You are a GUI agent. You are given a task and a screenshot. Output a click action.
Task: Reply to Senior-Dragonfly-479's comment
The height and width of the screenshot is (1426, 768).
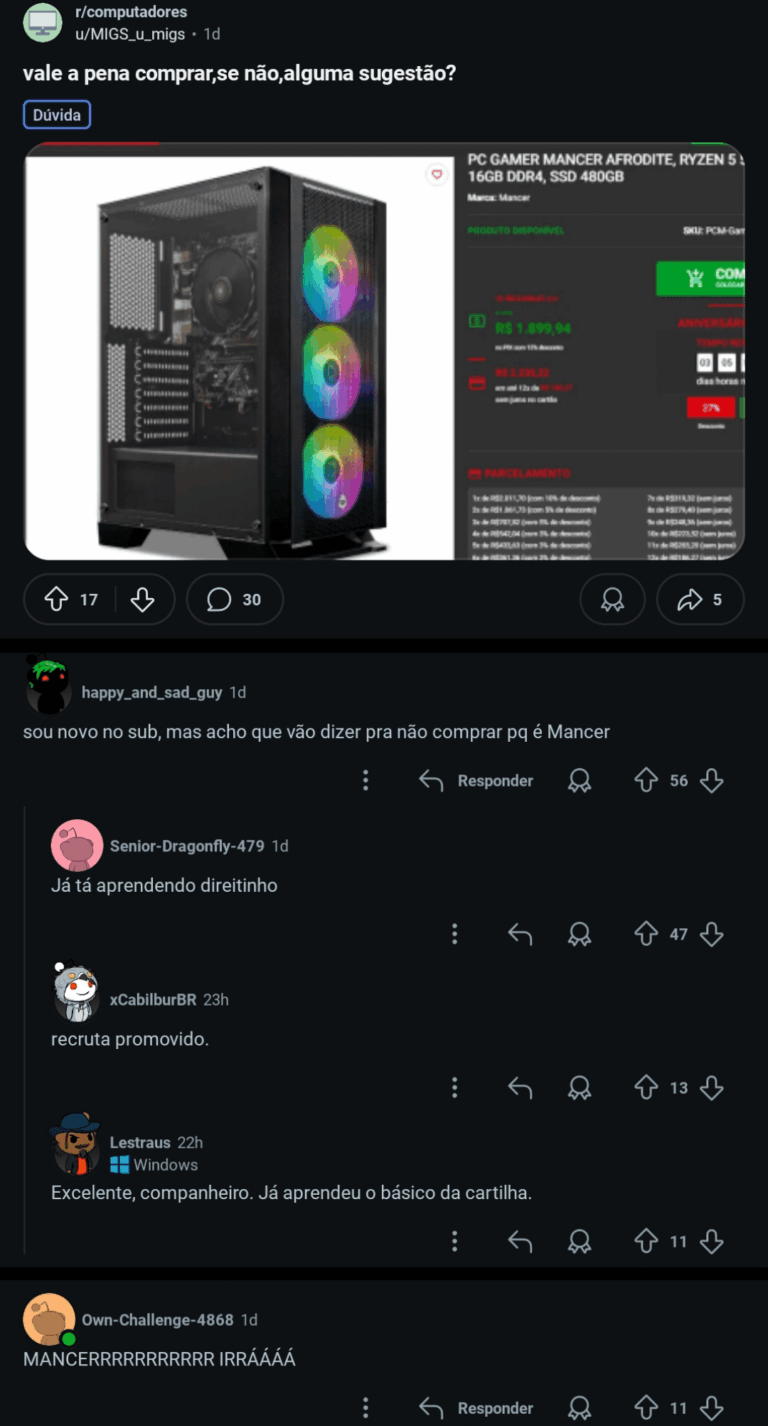click(x=520, y=934)
